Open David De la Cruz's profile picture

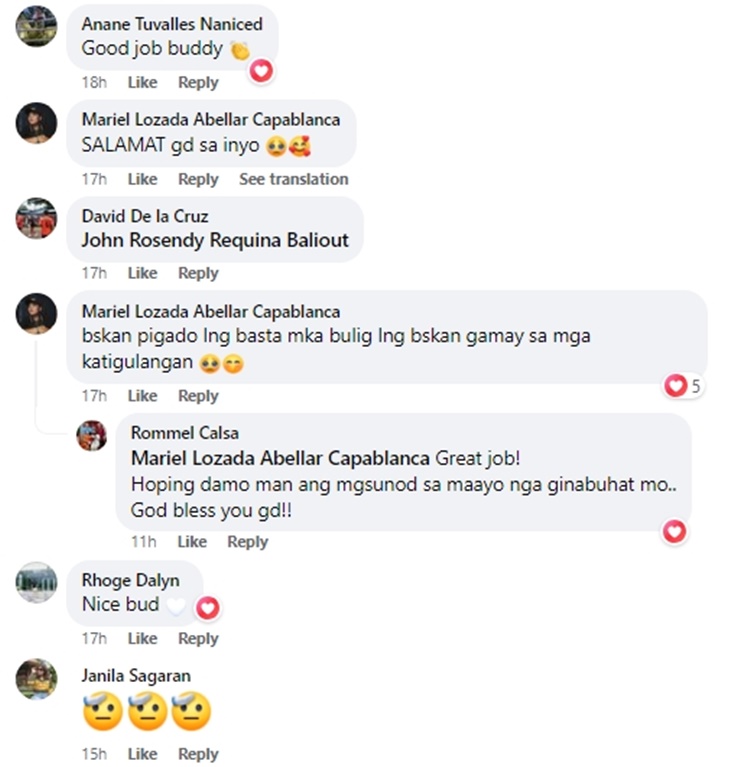pos(36,218)
